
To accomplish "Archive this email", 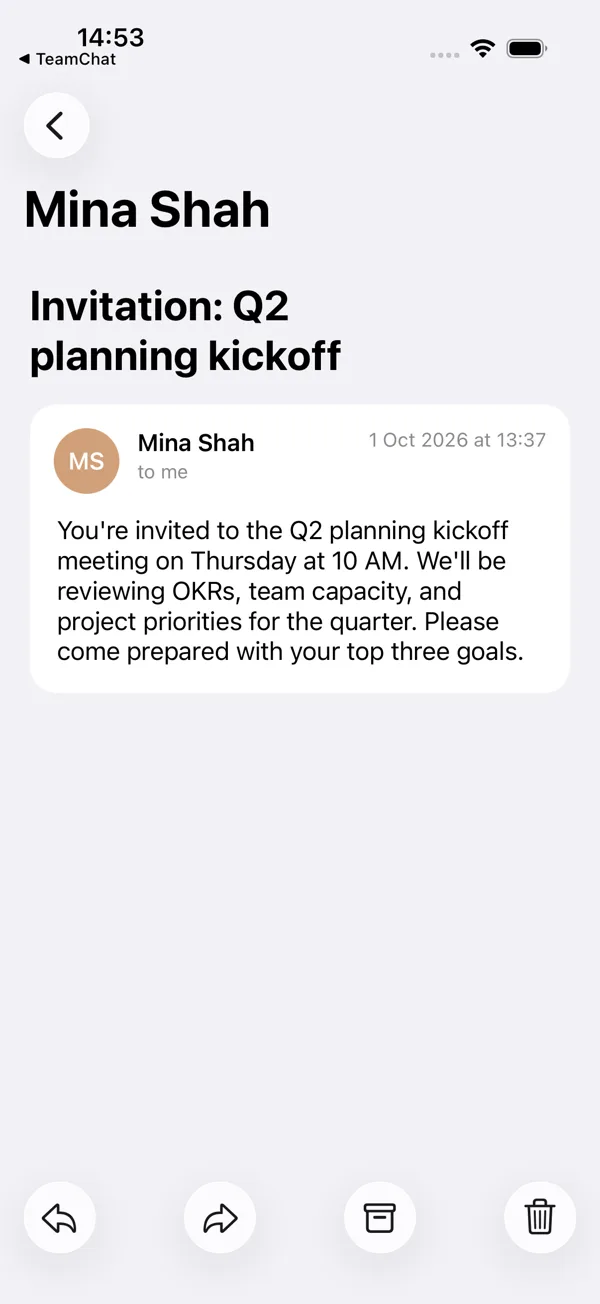I will pyautogui.click(x=380, y=1217).
